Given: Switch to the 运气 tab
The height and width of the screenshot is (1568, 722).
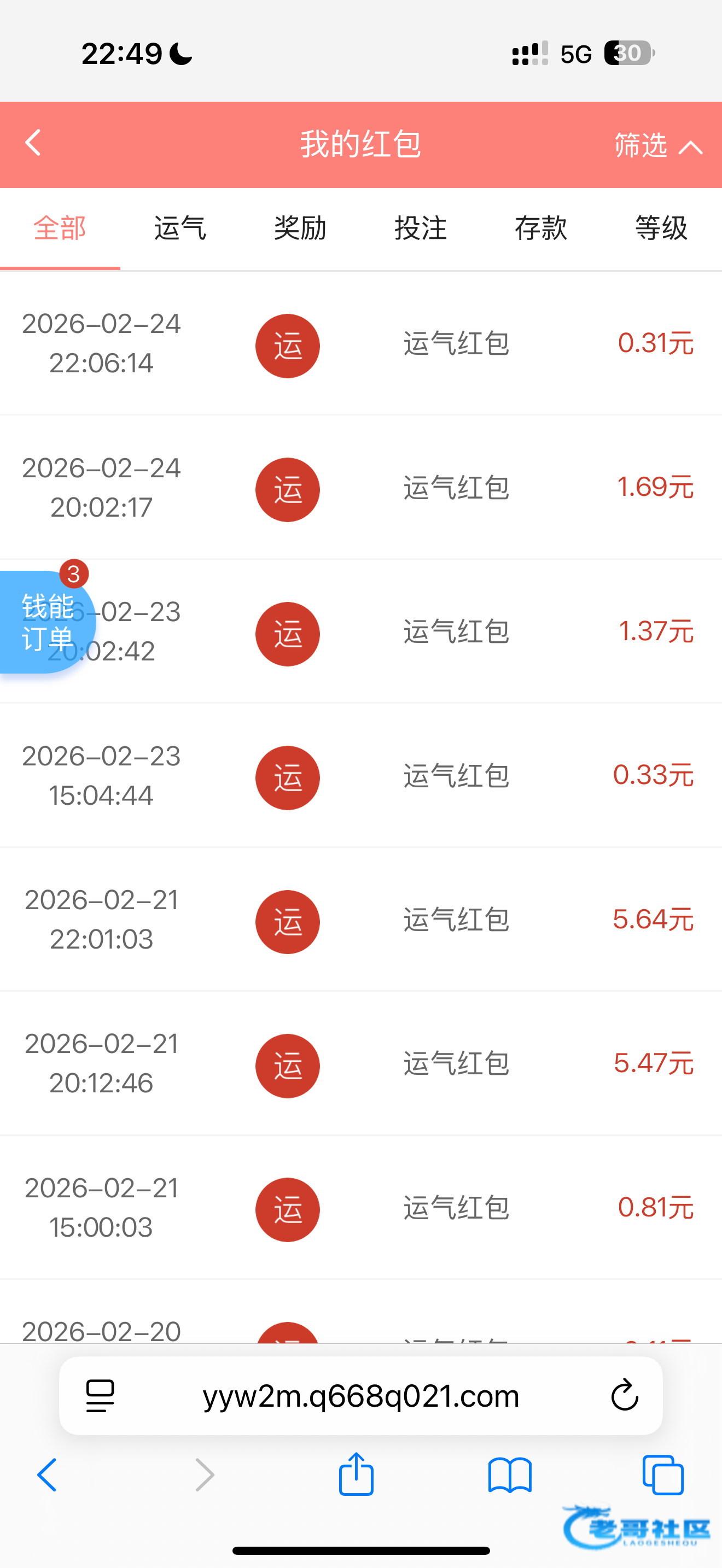Looking at the screenshot, I should tap(180, 229).
